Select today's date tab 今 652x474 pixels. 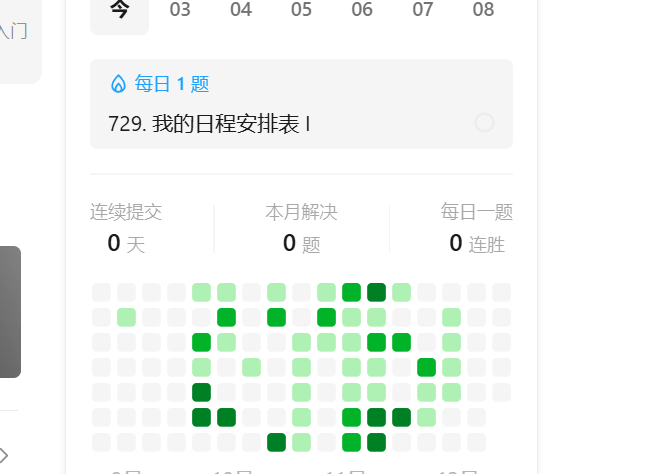[119, 11]
